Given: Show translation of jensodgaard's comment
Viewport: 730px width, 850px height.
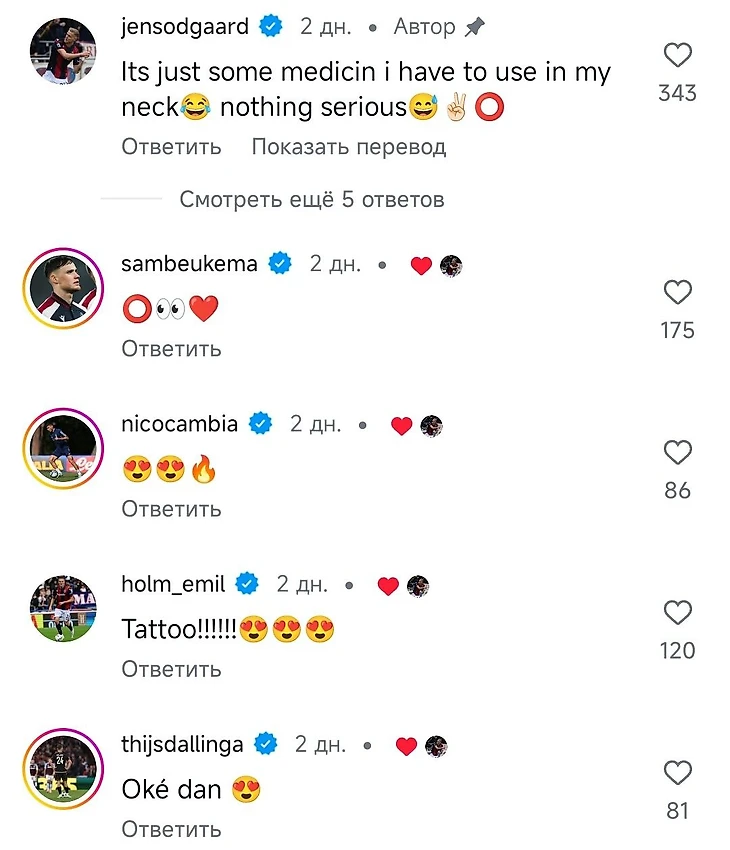Looking at the screenshot, I should click(x=348, y=147).
